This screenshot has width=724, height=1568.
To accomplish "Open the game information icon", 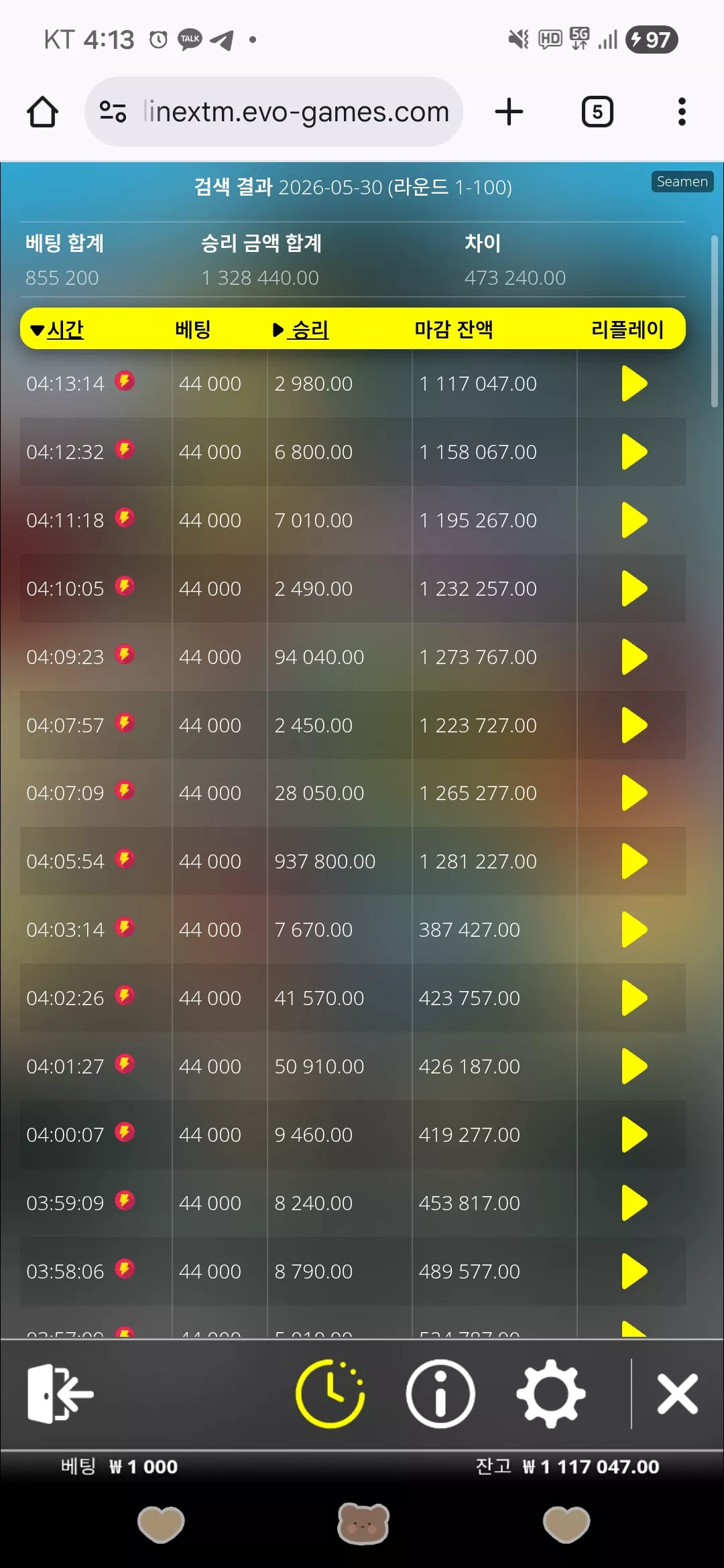I will click(440, 1394).
